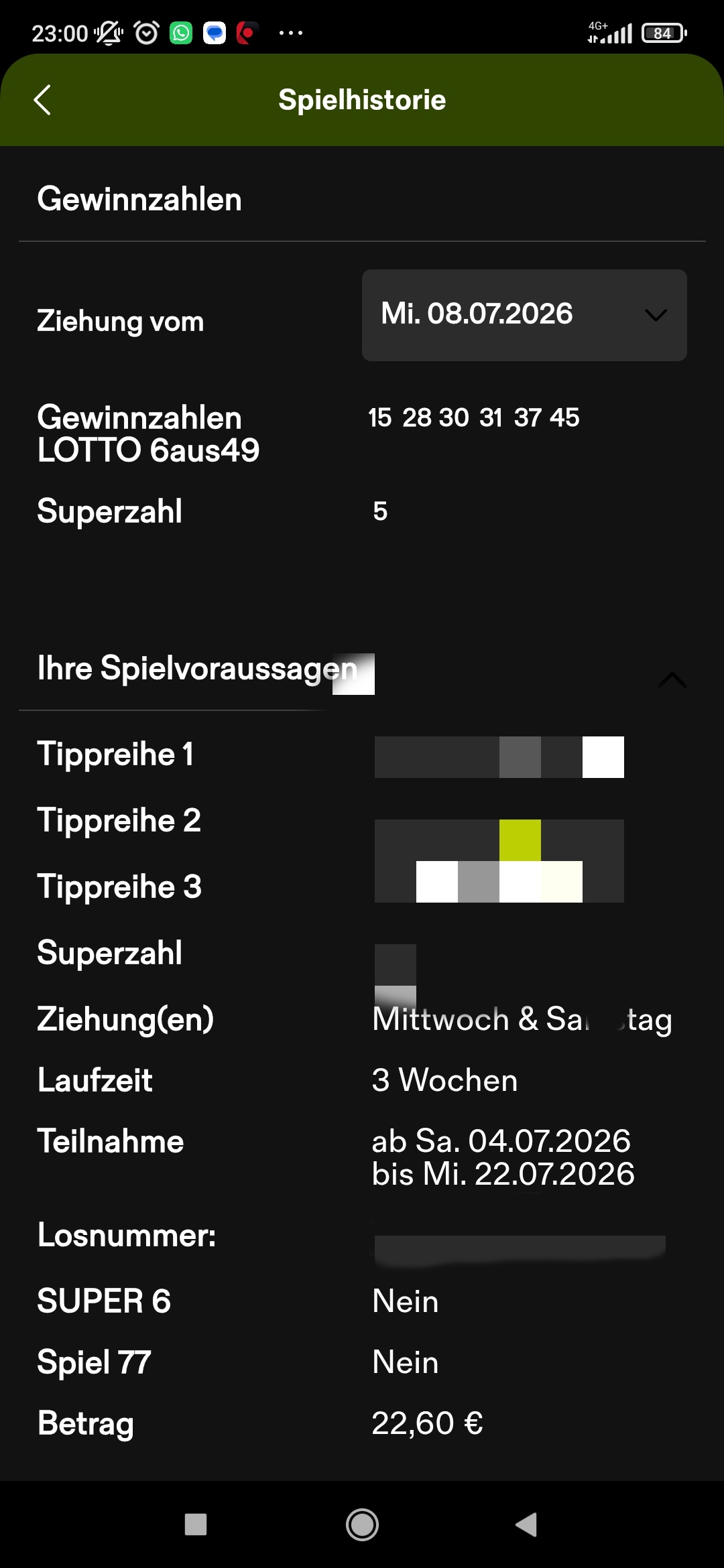Collapse the Ihre Spielvoraussagen section
This screenshot has width=724, height=1568.
(672, 679)
